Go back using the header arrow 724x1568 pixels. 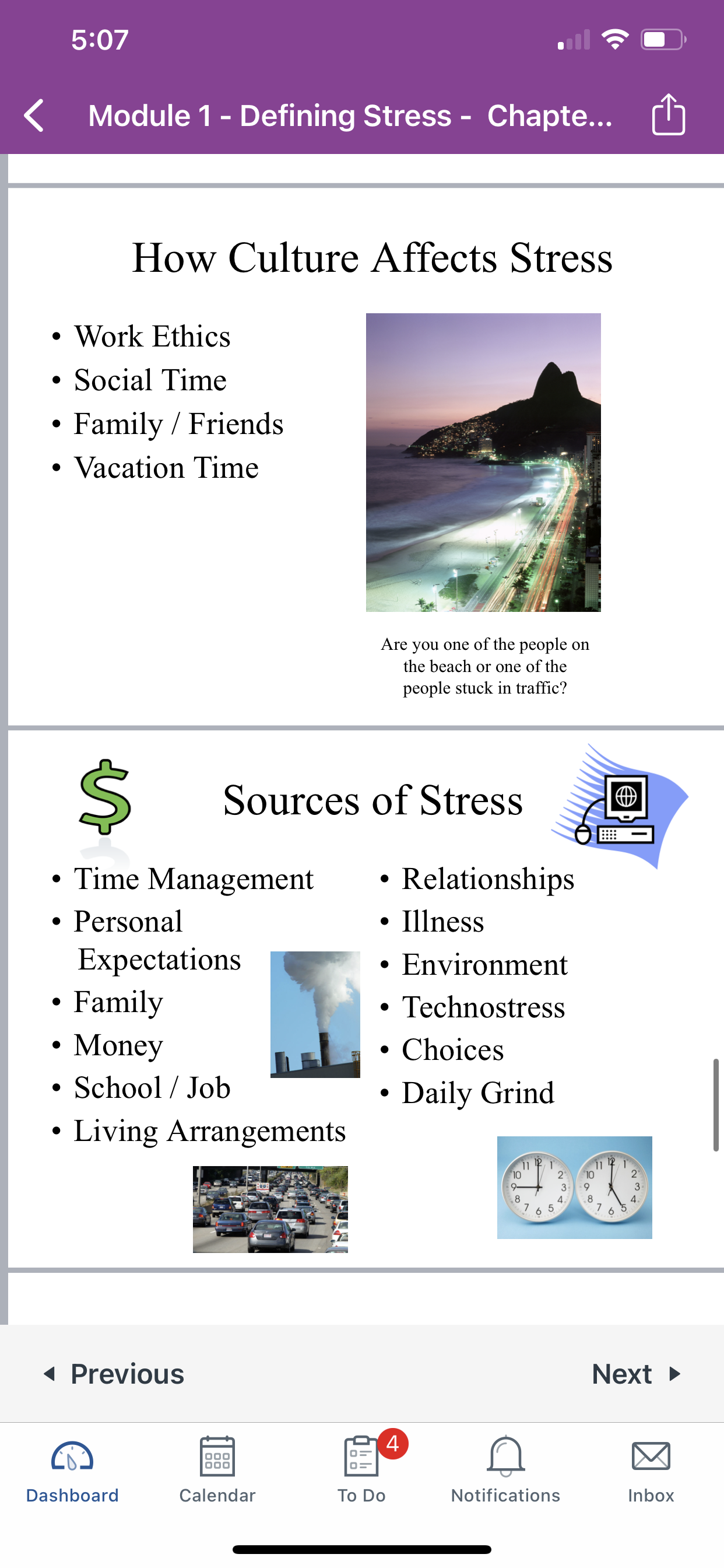coord(34,116)
